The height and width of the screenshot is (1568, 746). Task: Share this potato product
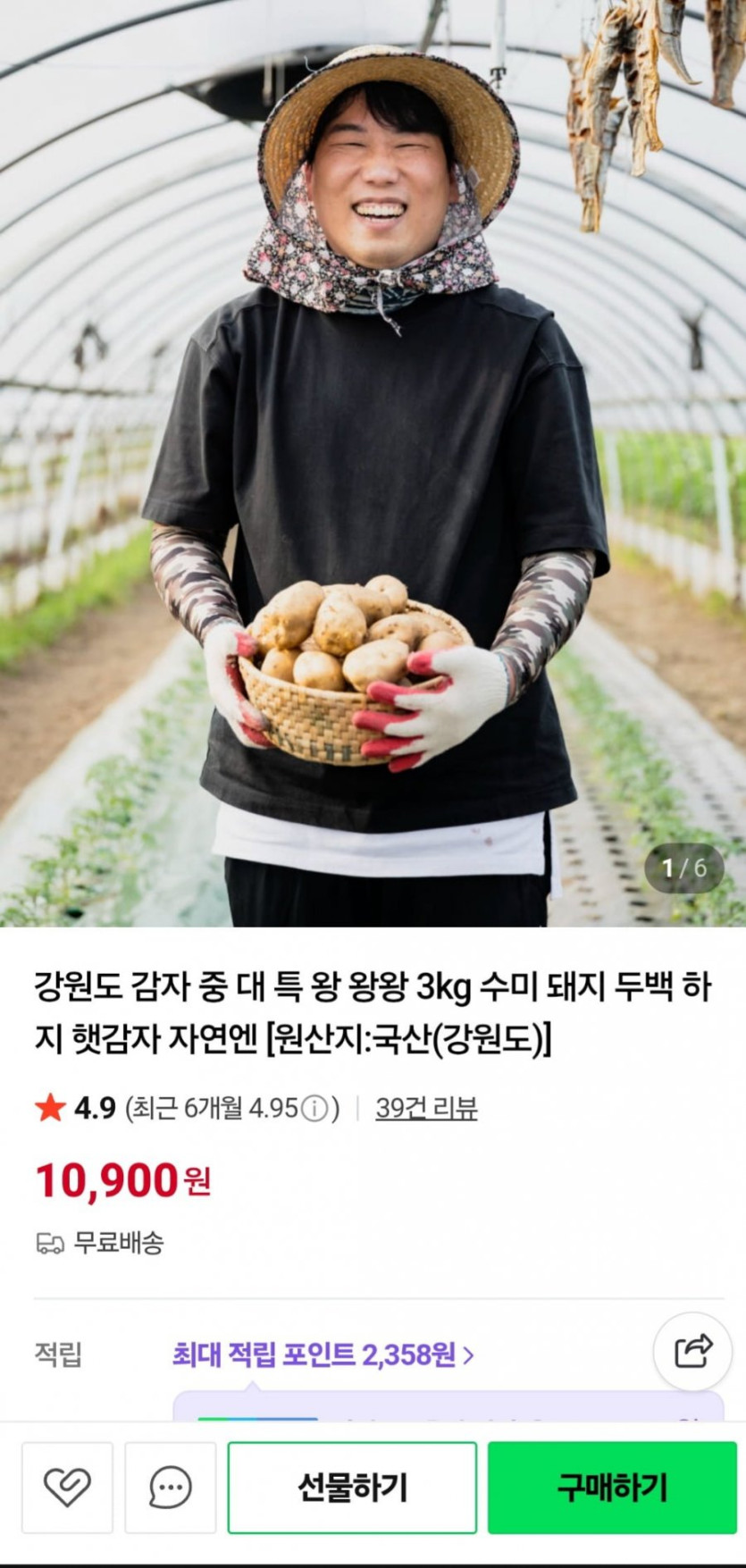click(x=693, y=1351)
